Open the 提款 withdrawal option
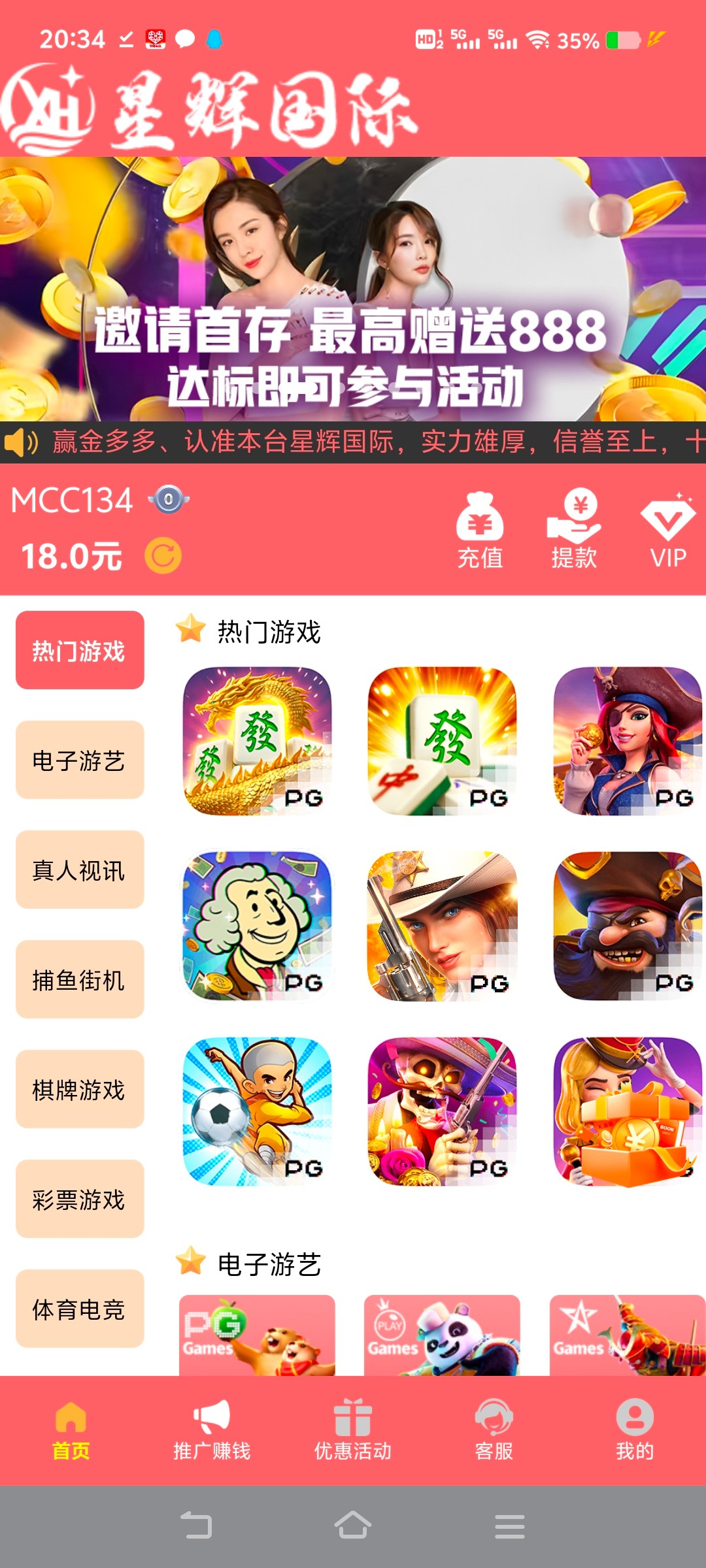 pyautogui.click(x=573, y=531)
